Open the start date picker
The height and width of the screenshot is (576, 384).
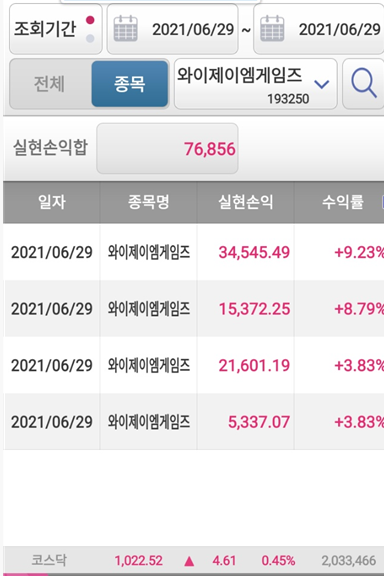pyautogui.click(x=172, y=29)
